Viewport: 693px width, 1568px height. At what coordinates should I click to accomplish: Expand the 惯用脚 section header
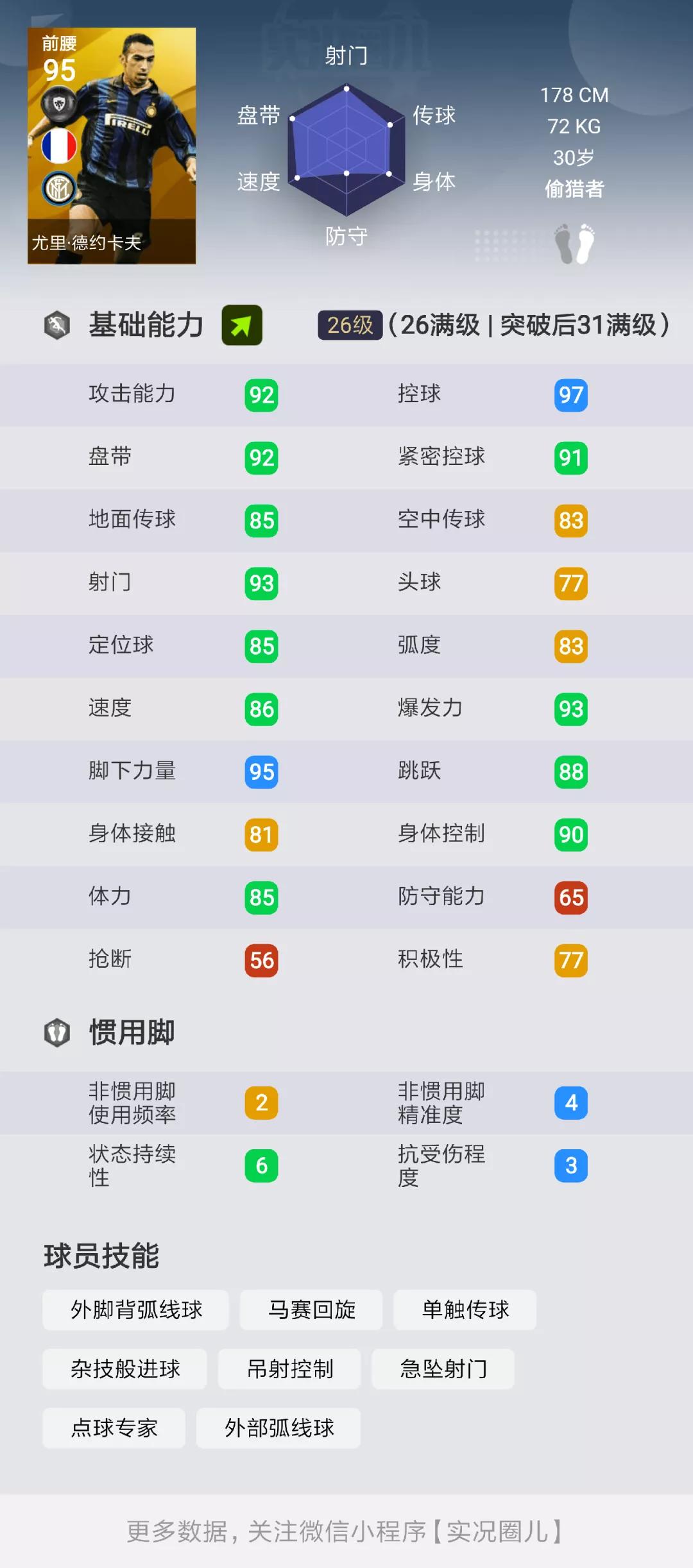click(x=132, y=1033)
